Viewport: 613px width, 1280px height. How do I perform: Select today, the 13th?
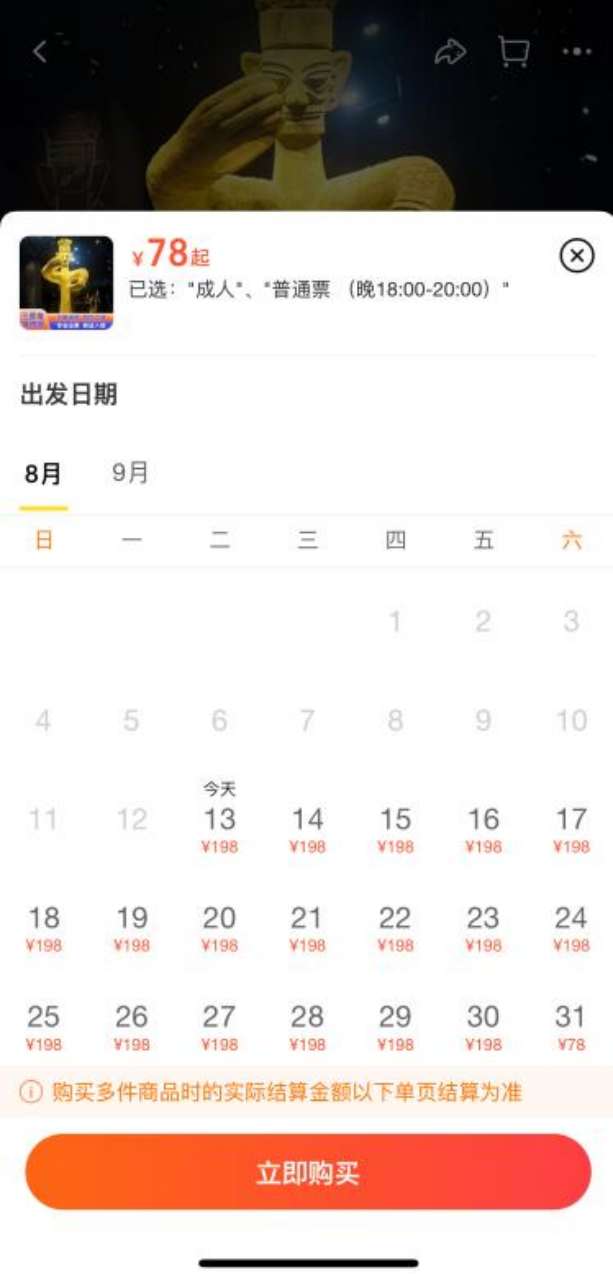pos(219,827)
